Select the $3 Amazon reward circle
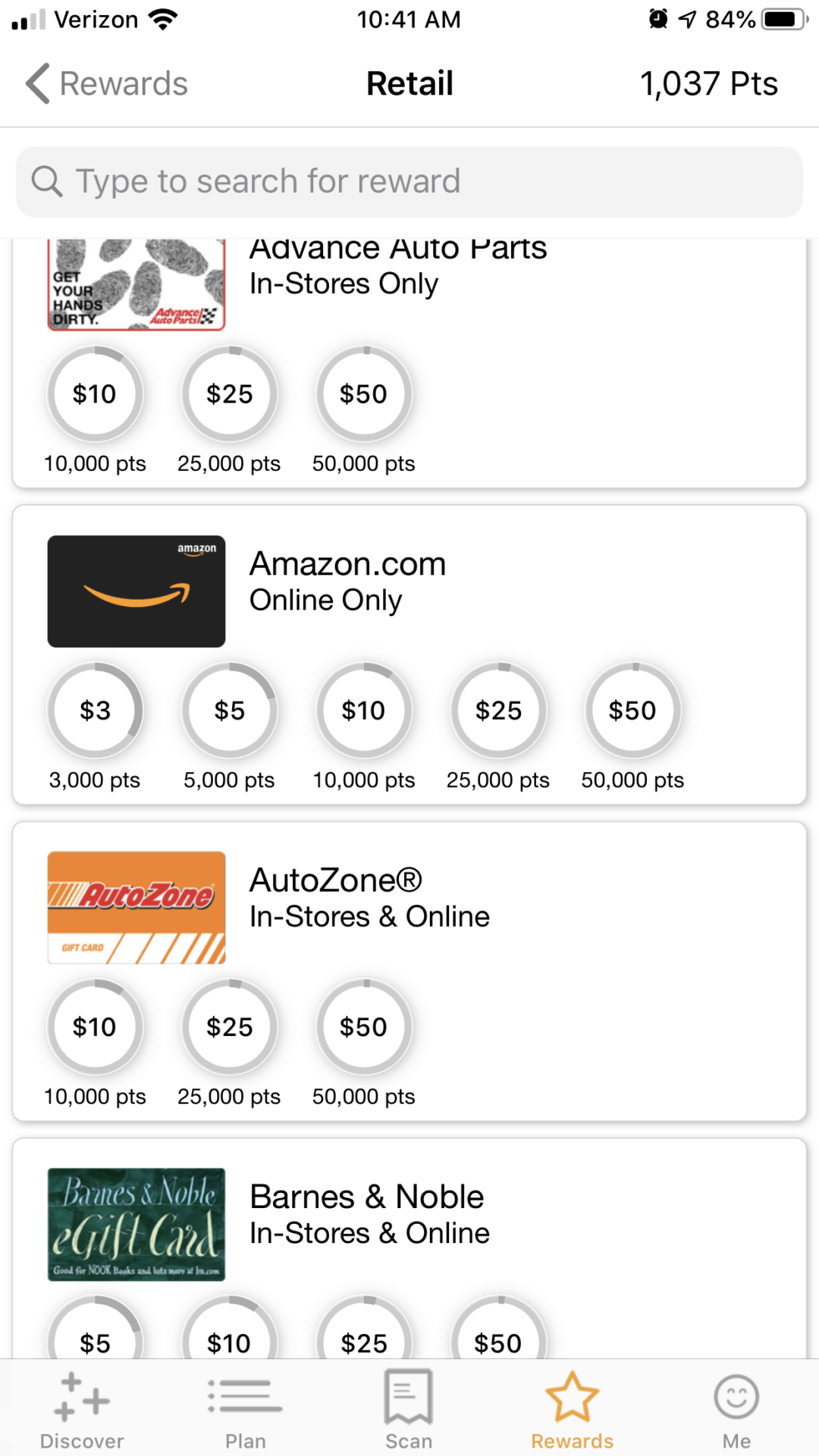The height and width of the screenshot is (1456, 819). [x=96, y=711]
